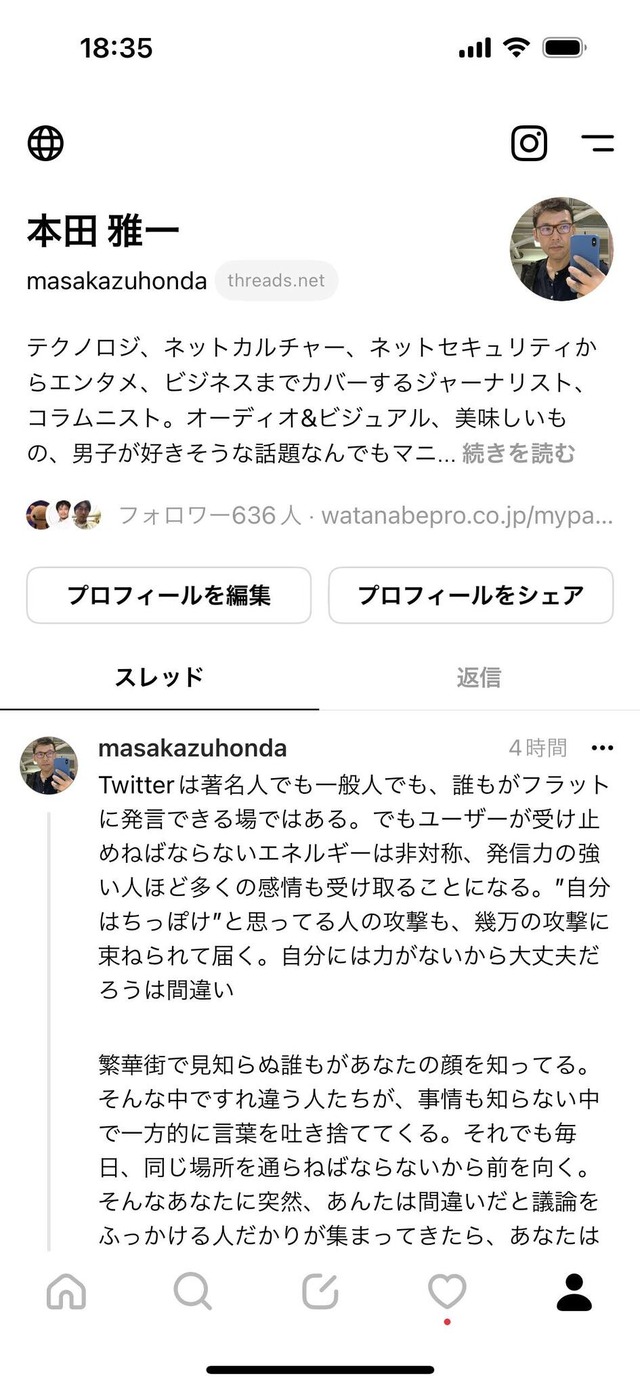View the フォロワー636人 list

click(x=210, y=515)
